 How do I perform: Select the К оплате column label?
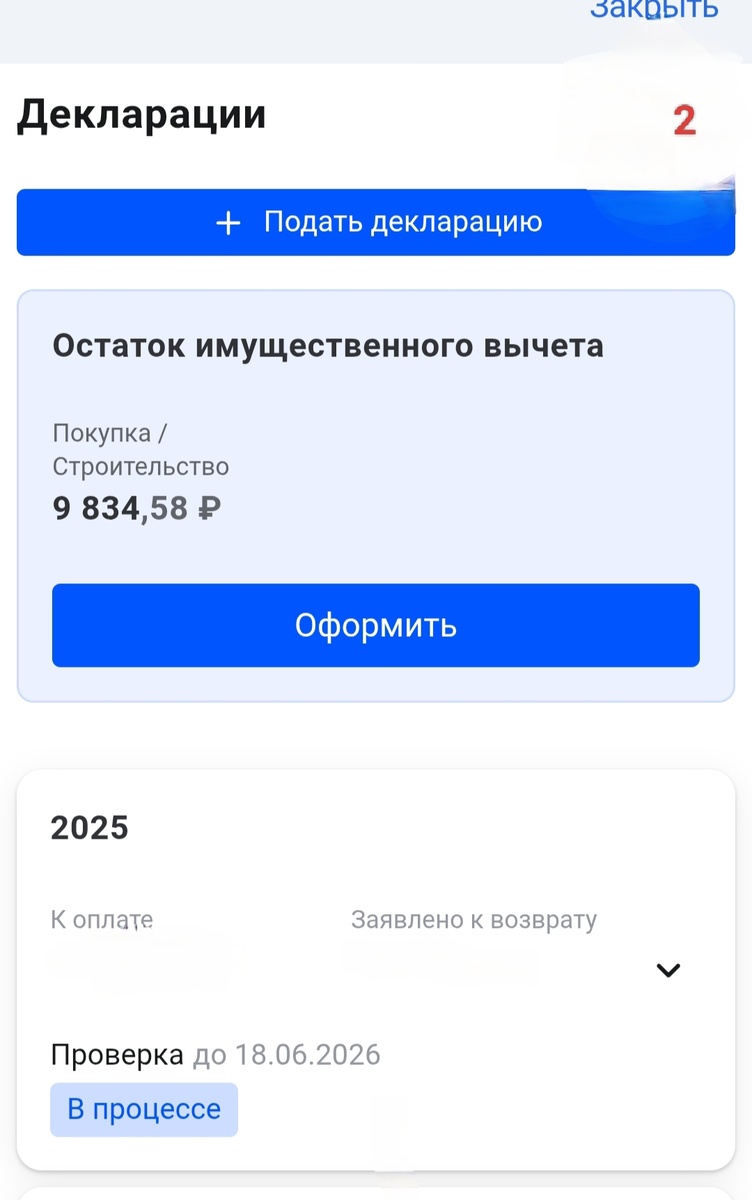tap(100, 920)
